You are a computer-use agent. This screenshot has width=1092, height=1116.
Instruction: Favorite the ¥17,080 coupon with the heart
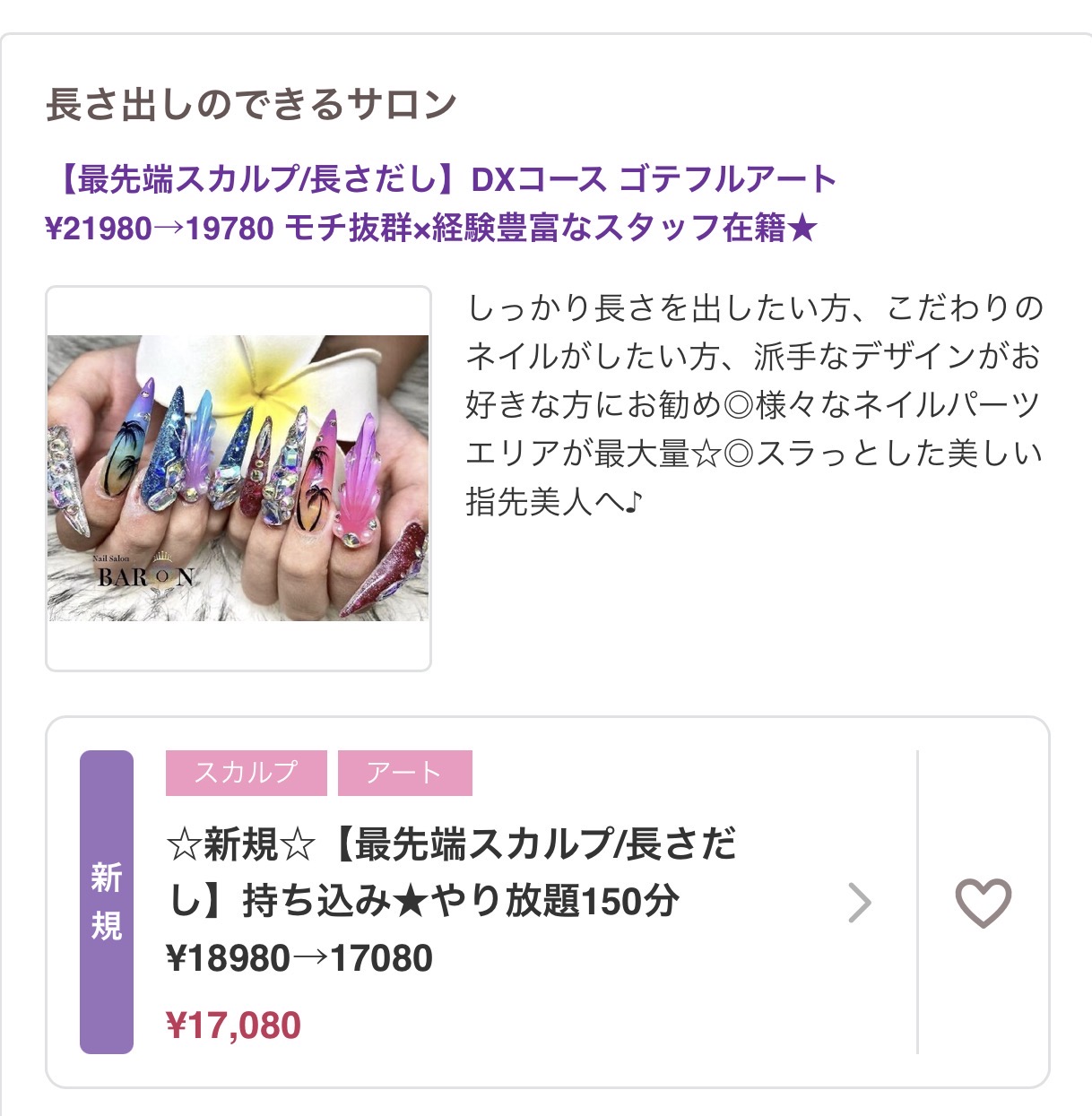(x=983, y=902)
